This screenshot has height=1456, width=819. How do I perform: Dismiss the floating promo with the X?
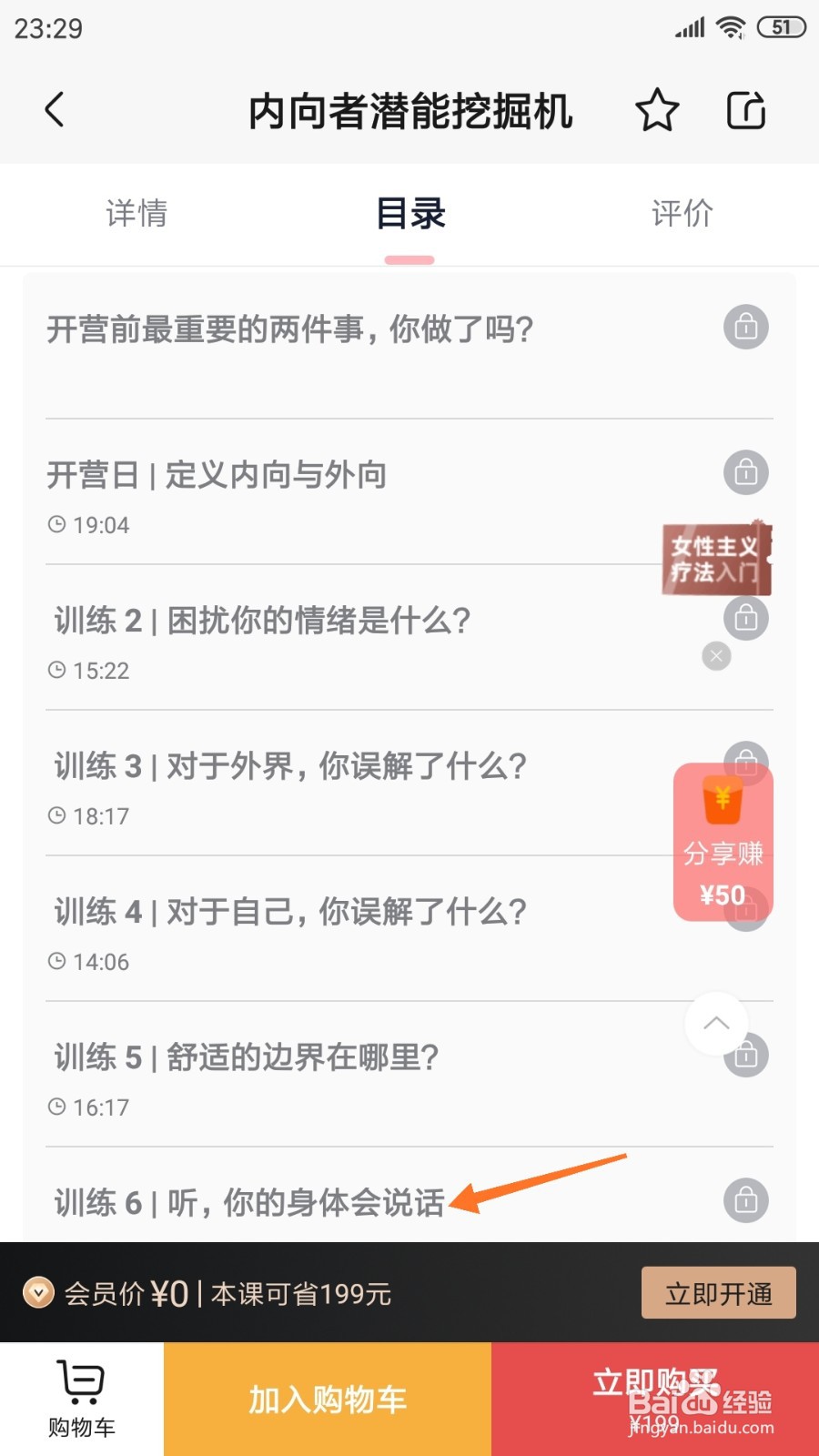[717, 656]
